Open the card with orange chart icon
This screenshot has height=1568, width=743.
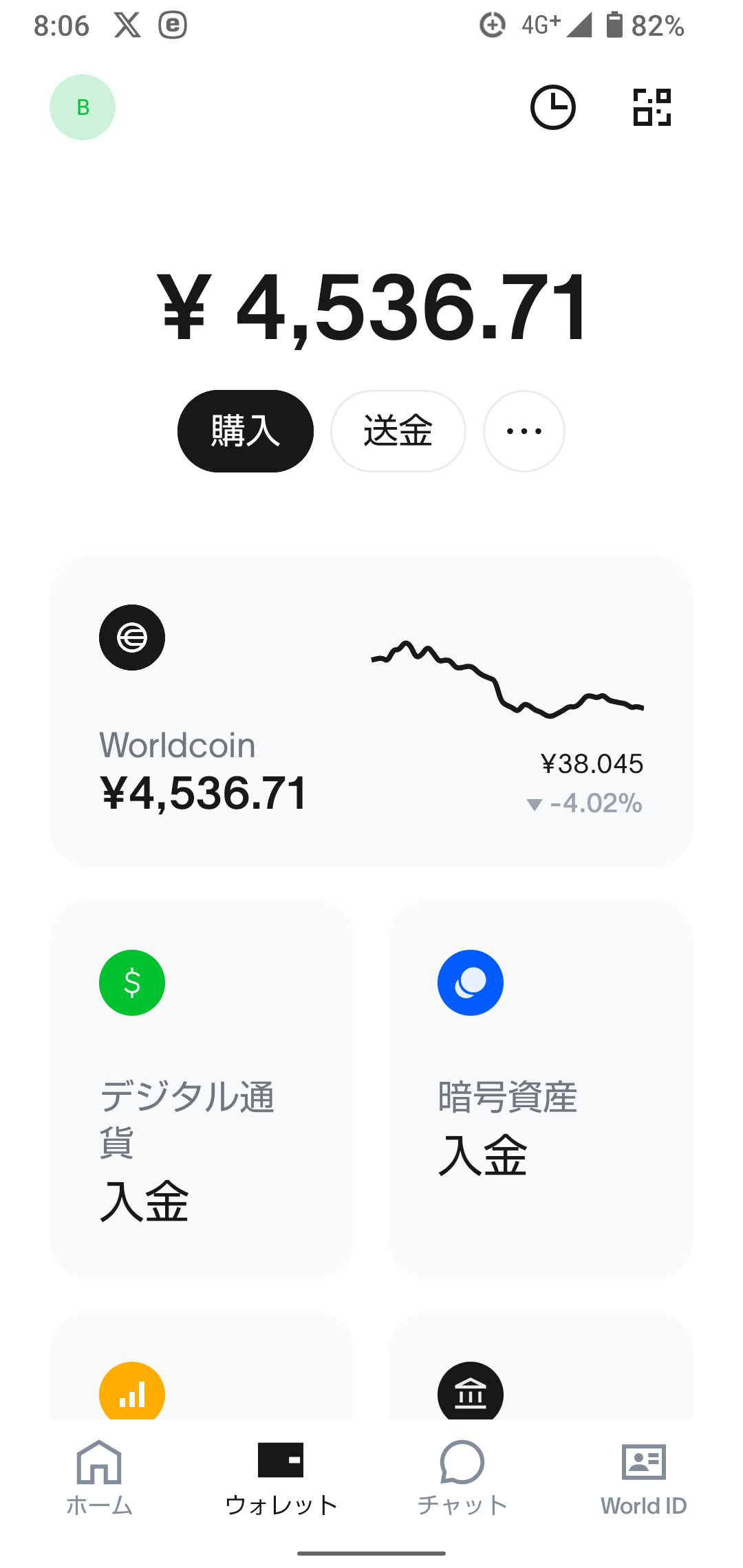coord(202,1366)
